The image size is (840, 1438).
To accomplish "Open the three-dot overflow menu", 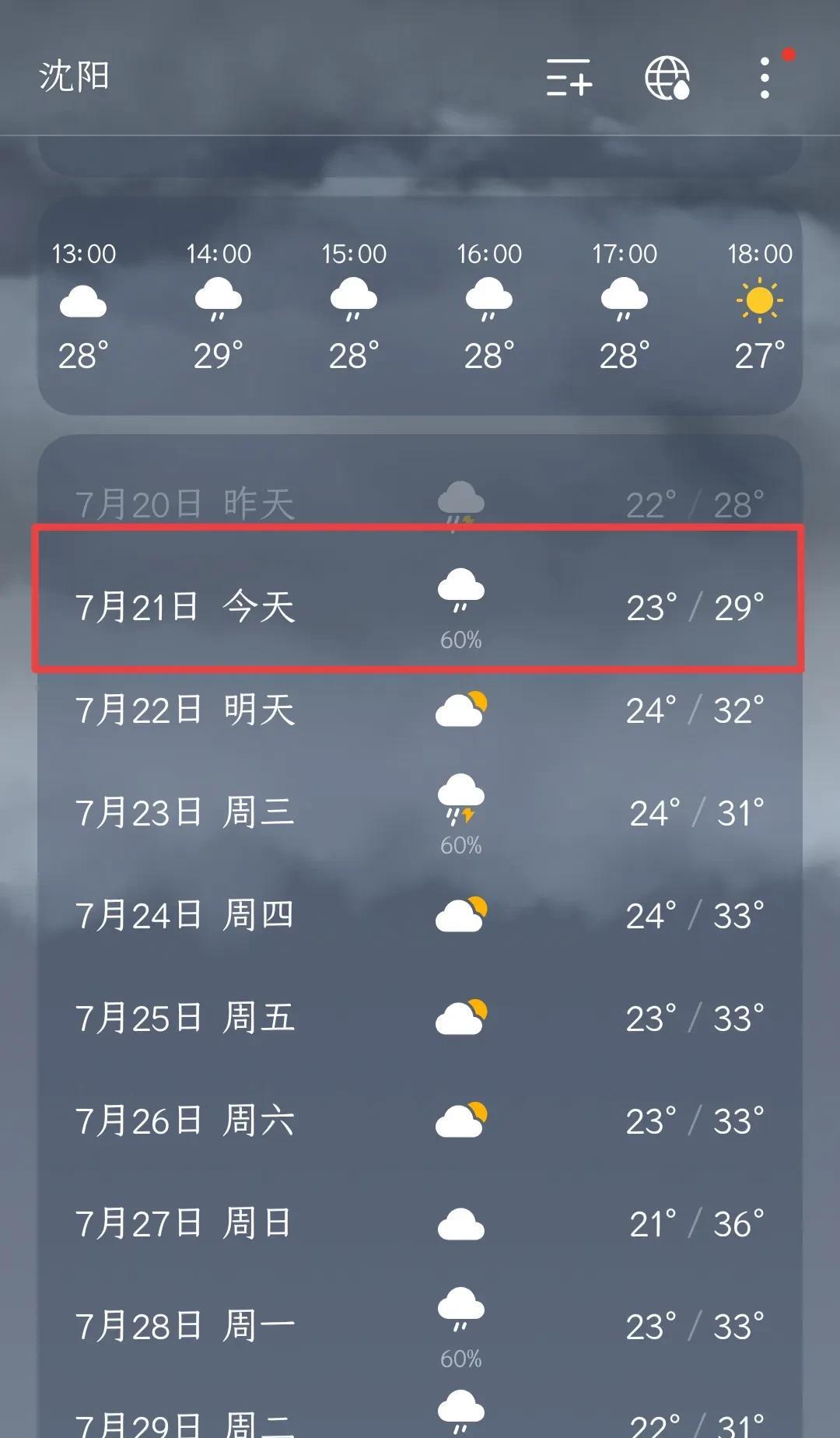I will pos(765,78).
